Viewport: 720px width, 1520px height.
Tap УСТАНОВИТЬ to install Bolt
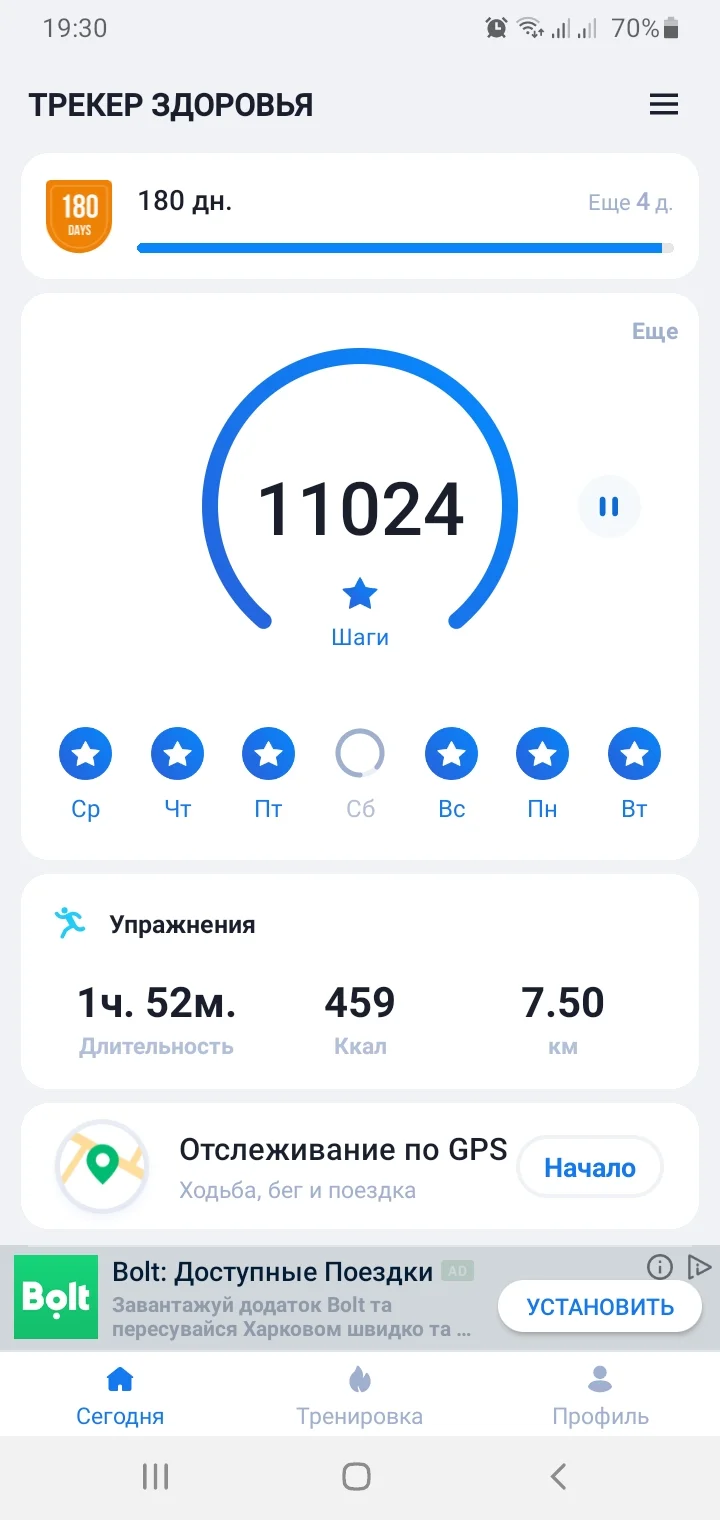click(x=599, y=1306)
